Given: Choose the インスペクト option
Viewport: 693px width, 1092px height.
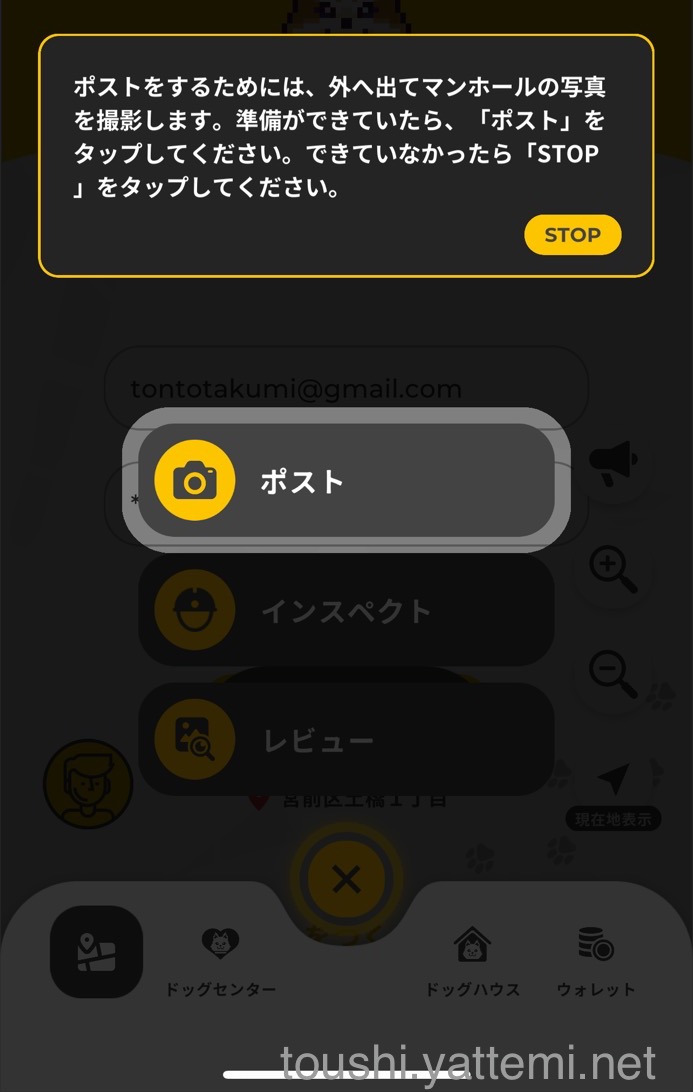Looking at the screenshot, I should [x=345, y=610].
